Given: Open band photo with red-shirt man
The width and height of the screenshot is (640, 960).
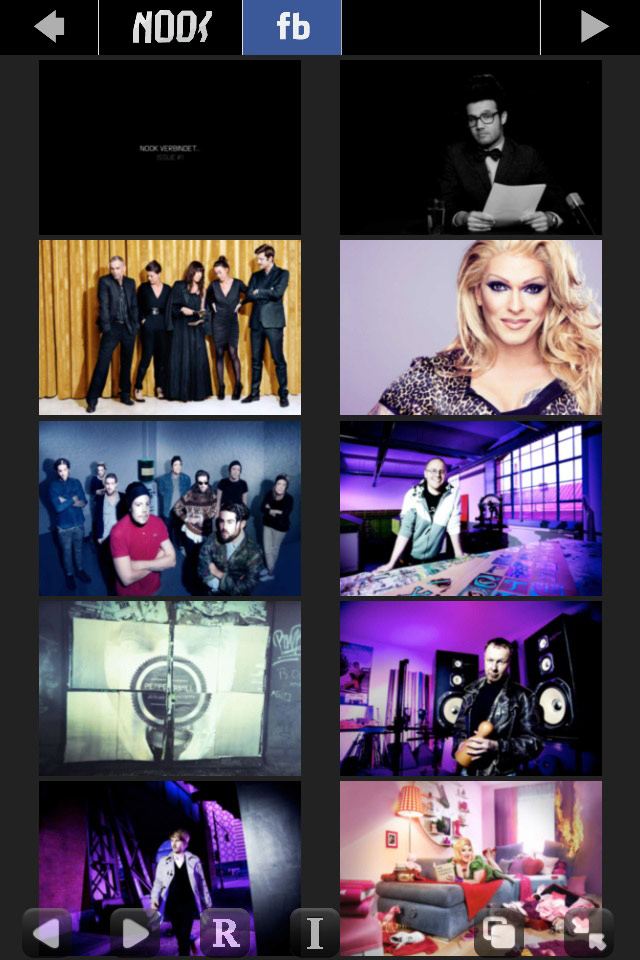Looking at the screenshot, I should coord(170,507).
